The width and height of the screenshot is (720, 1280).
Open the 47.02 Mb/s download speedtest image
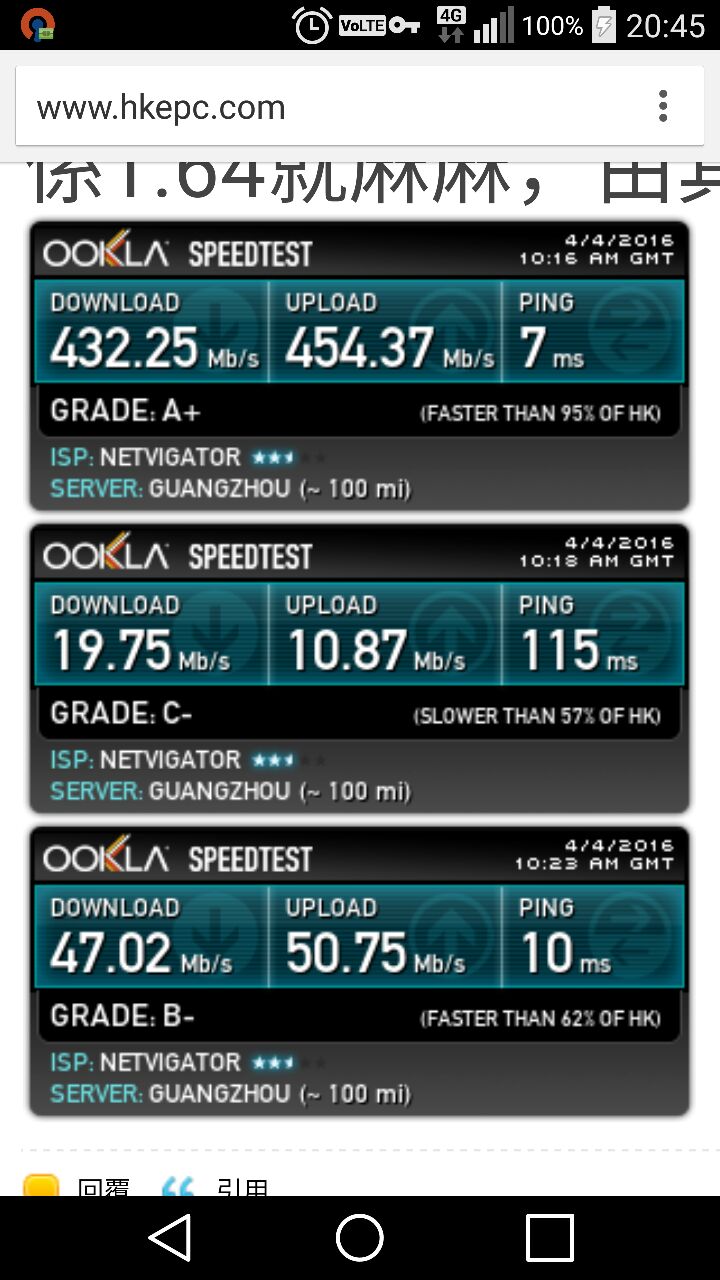[360, 970]
